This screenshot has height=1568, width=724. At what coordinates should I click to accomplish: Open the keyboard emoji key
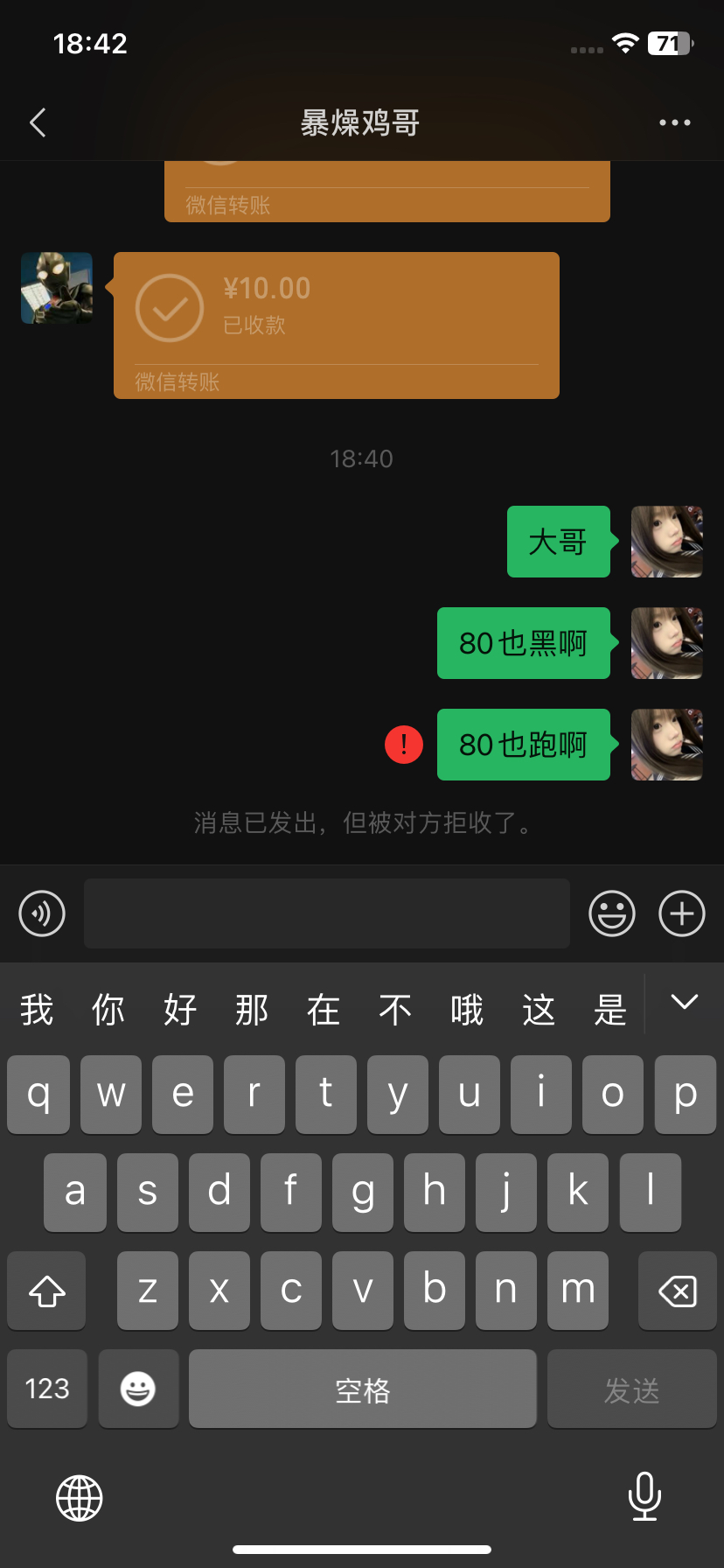click(x=138, y=1389)
